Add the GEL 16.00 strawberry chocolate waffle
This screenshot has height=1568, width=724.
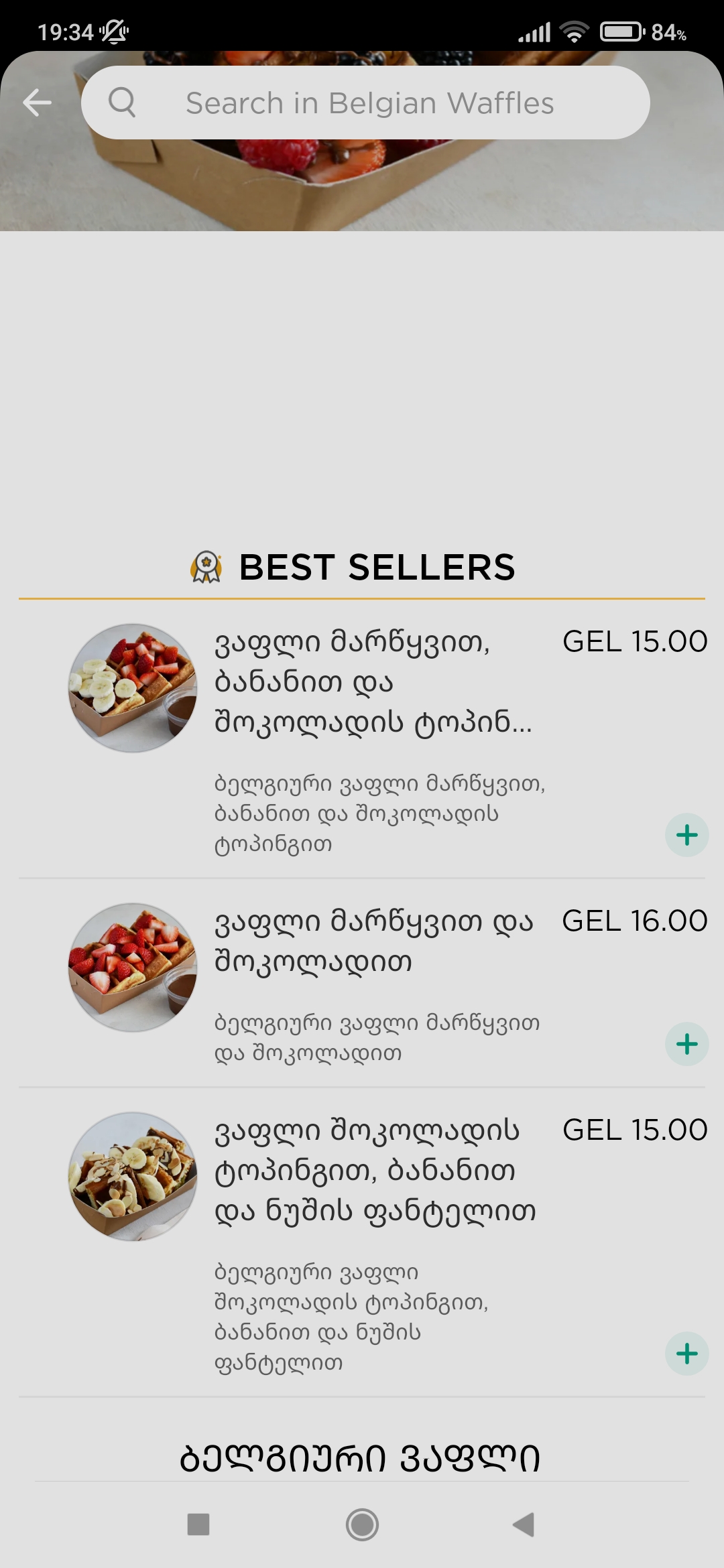coord(686,1044)
